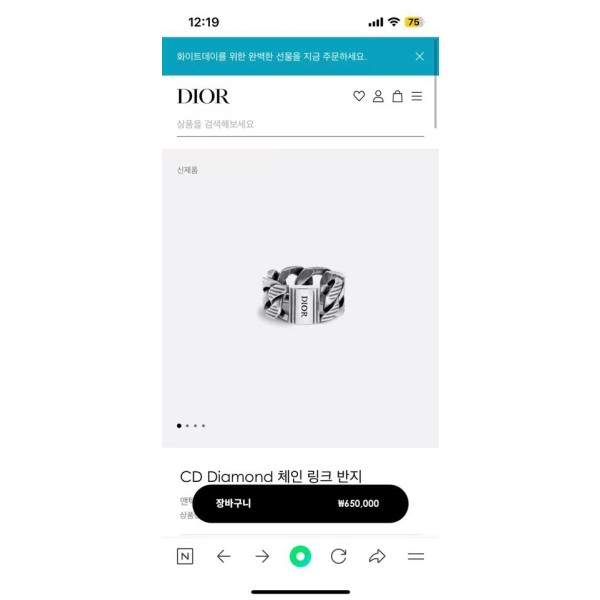600x600 pixels.
Task: Open the Dior hamburger menu
Action: tap(417, 96)
